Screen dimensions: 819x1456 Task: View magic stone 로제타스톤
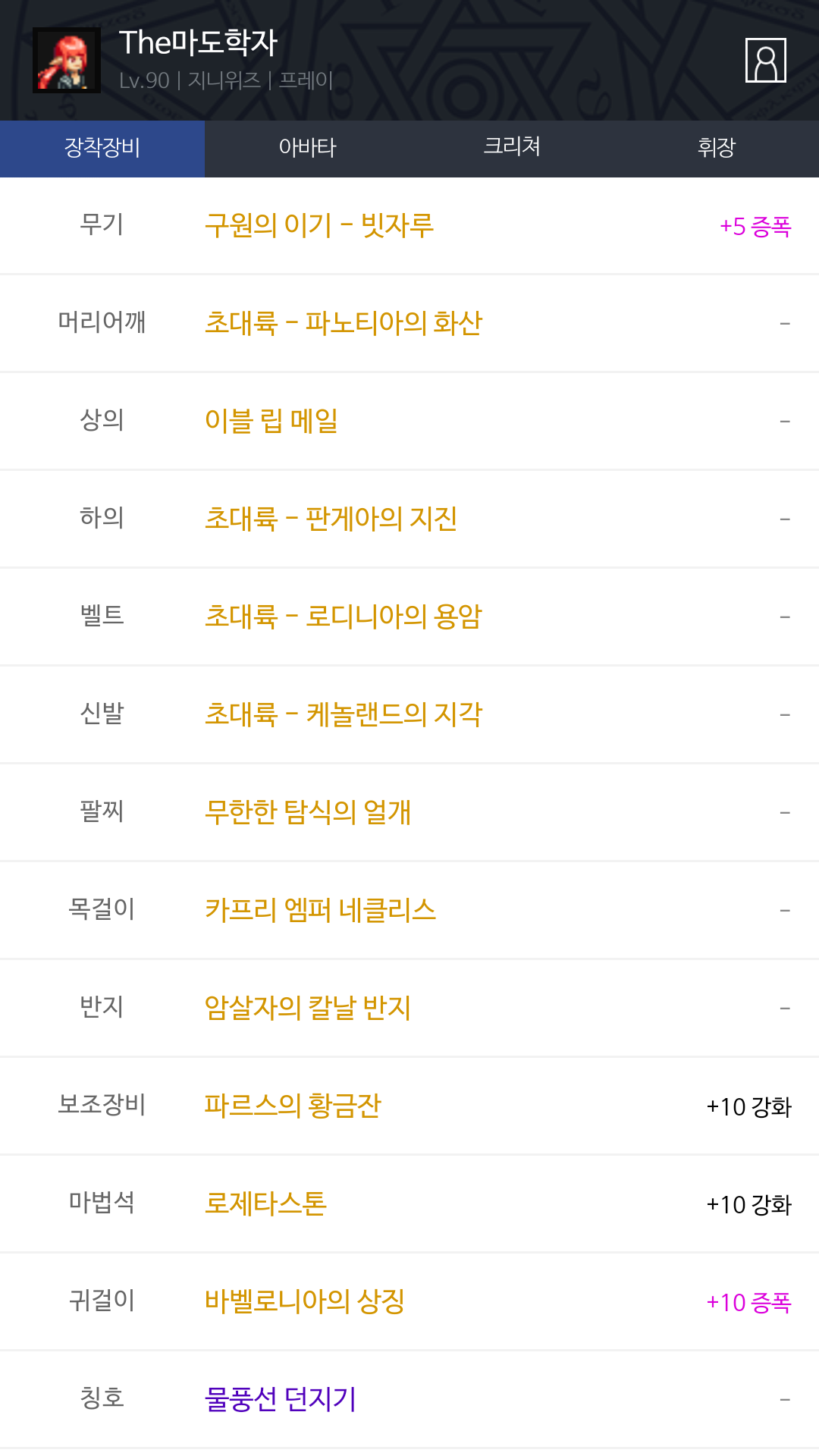pyautogui.click(x=265, y=1203)
